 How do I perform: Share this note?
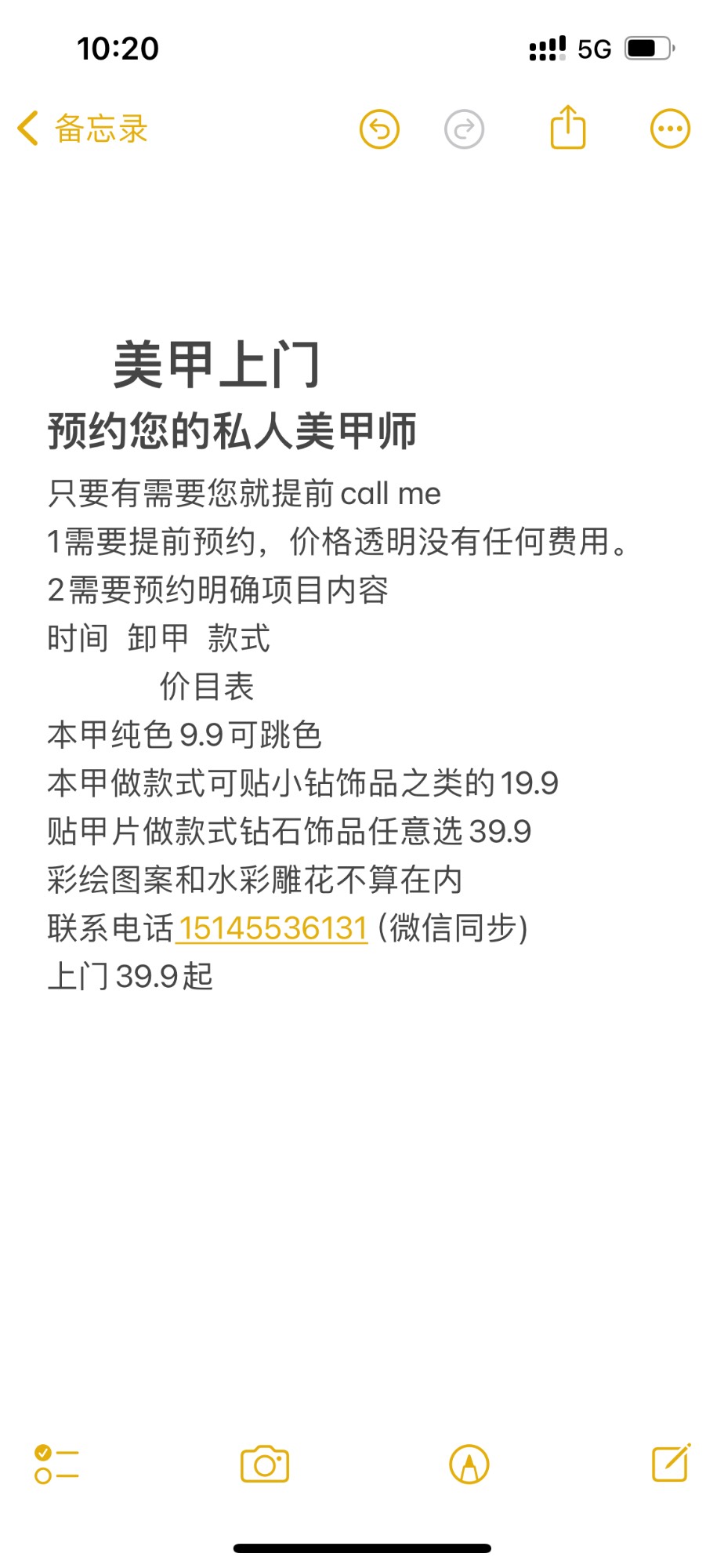coord(568,127)
